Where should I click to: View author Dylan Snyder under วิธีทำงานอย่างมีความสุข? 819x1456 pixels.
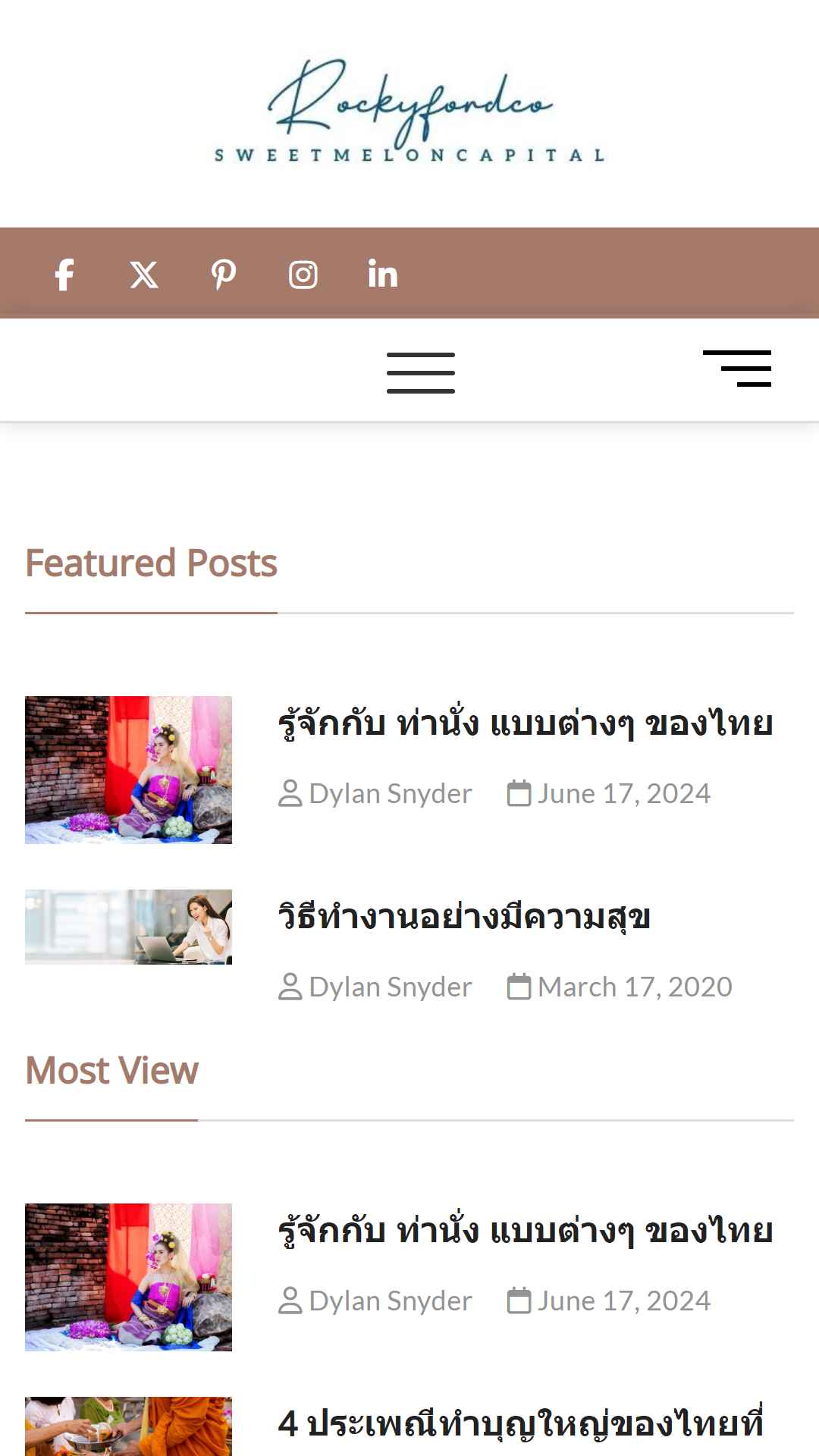390,987
